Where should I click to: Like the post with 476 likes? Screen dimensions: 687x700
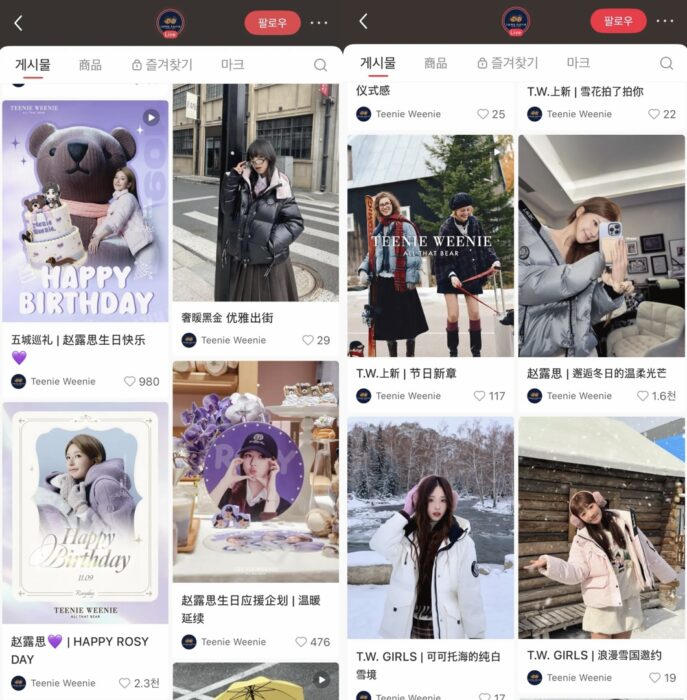pyautogui.click(x=301, y=642)
